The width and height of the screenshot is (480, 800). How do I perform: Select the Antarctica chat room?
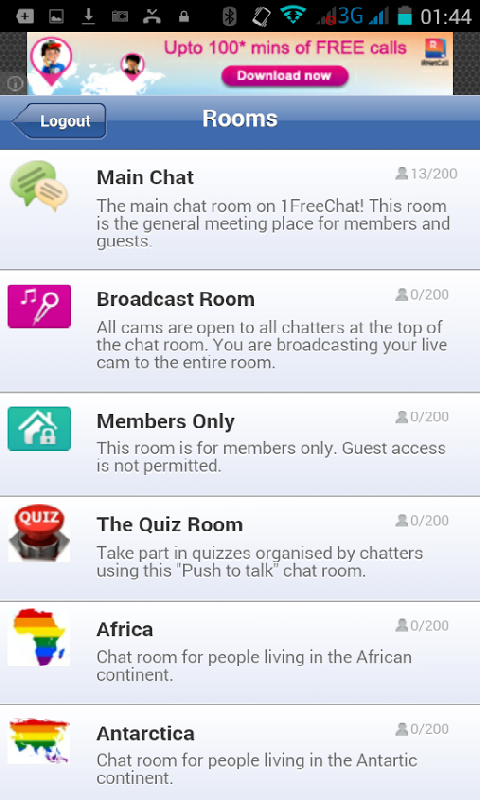[x=240, y=753]
